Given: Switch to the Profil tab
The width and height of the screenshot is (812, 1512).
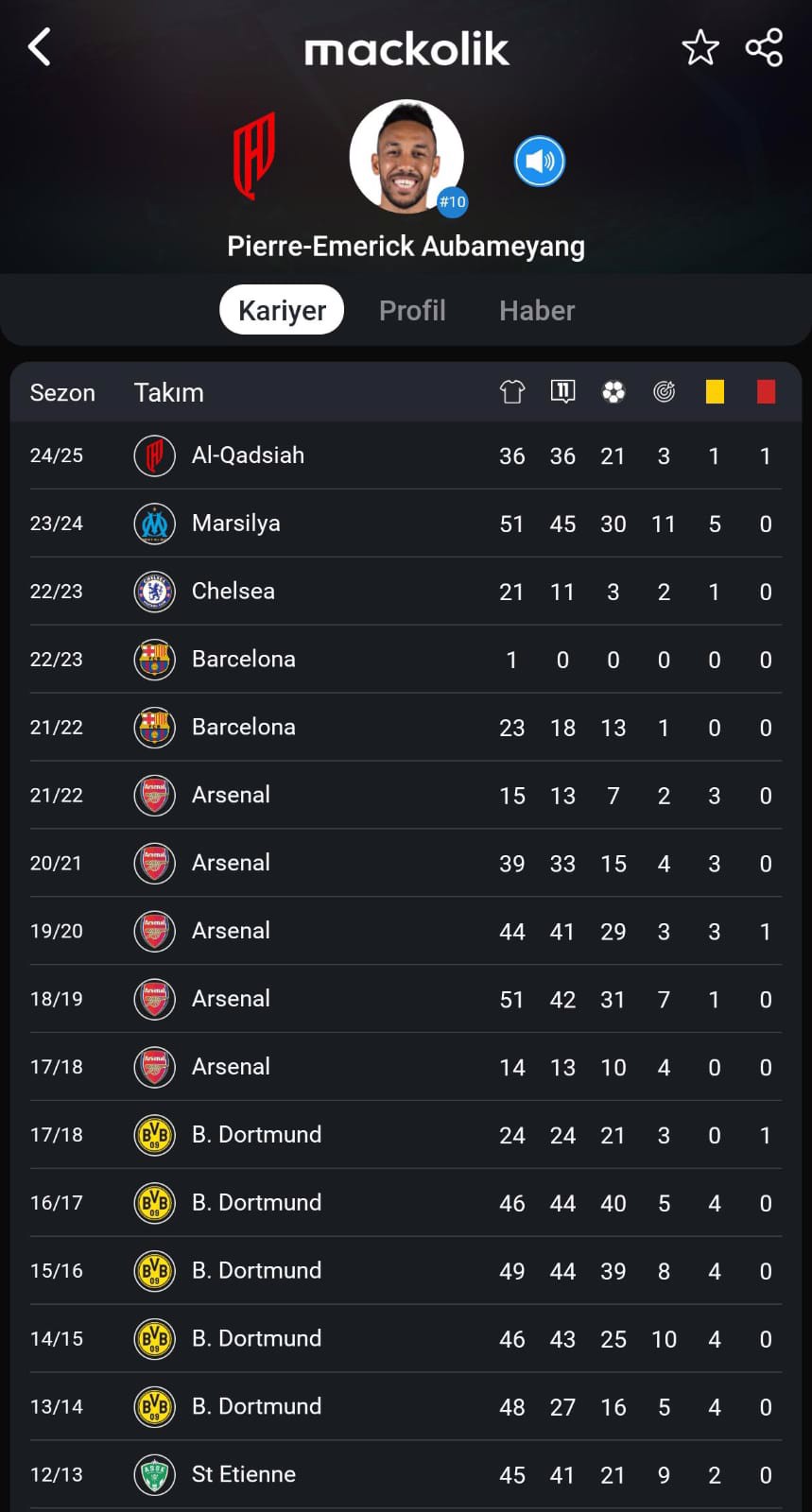Looking at the screenshot, I should 412,310.
